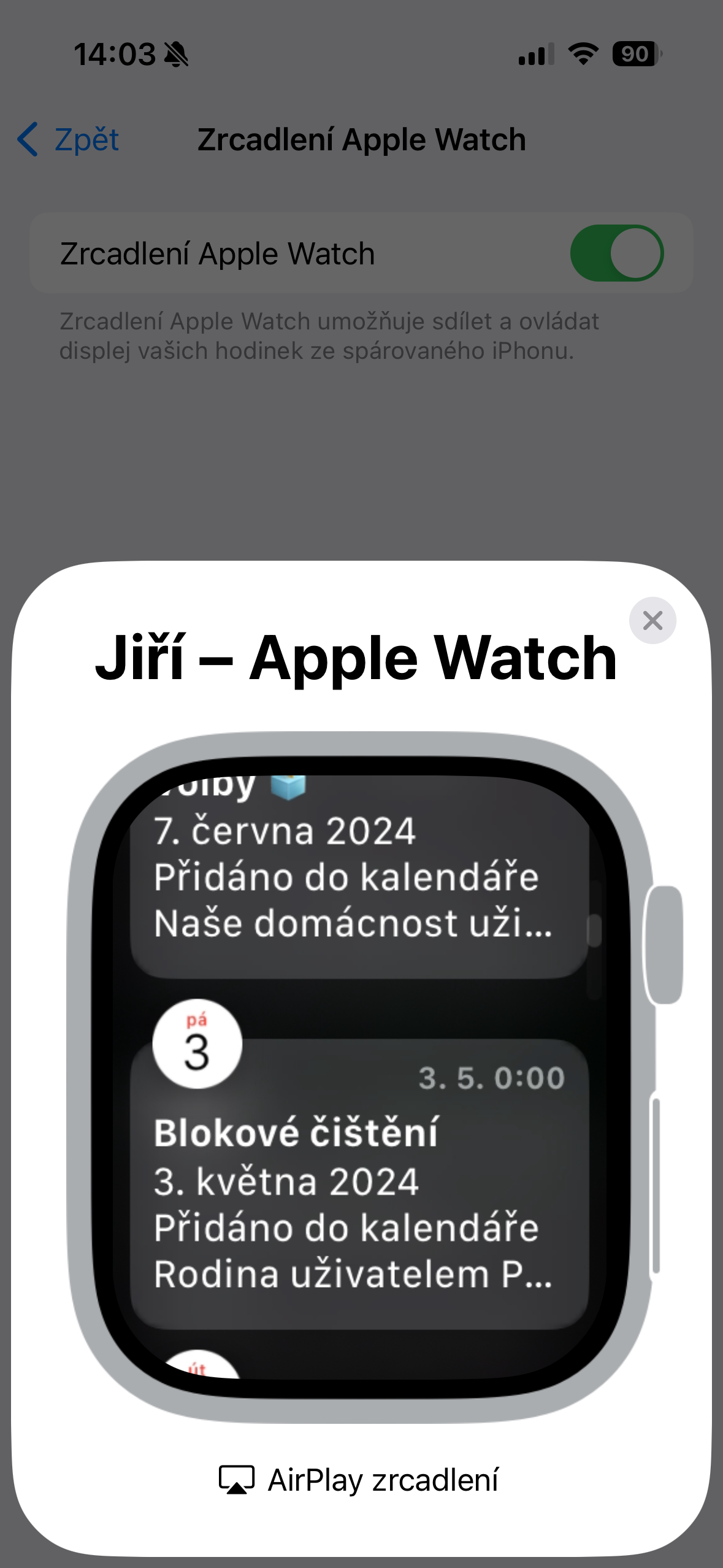Close the Jiří – Apple Watch mirroring sheet
The image size is (723, 1568).
[652, 620]
